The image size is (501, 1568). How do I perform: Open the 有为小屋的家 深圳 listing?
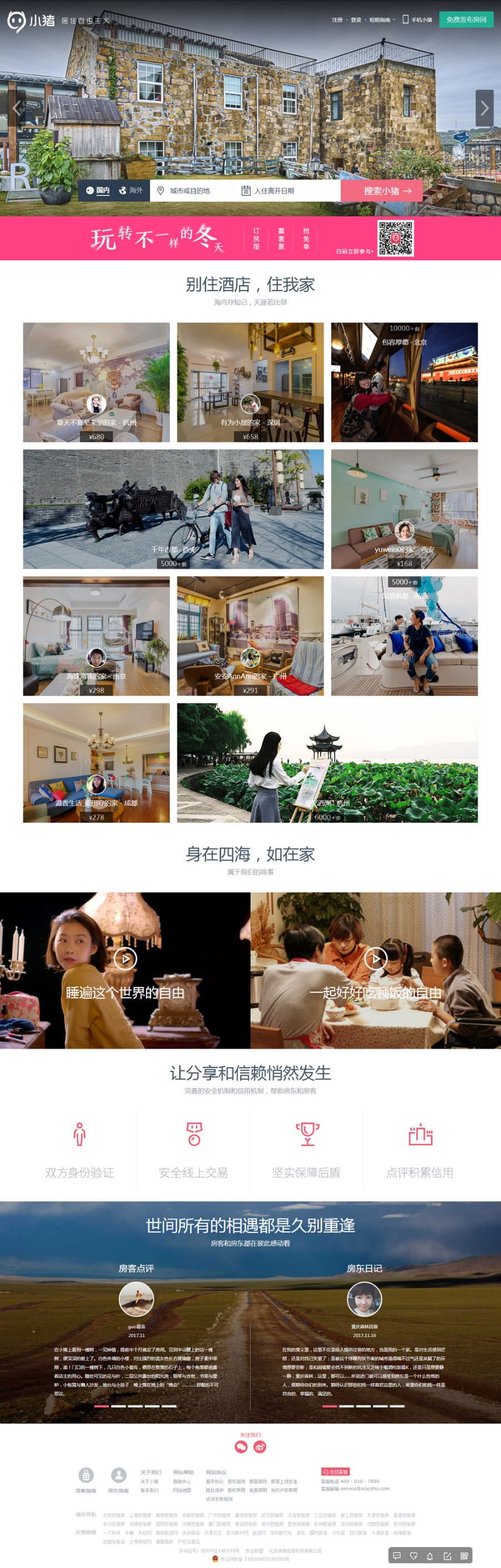[x=250, y=382]
